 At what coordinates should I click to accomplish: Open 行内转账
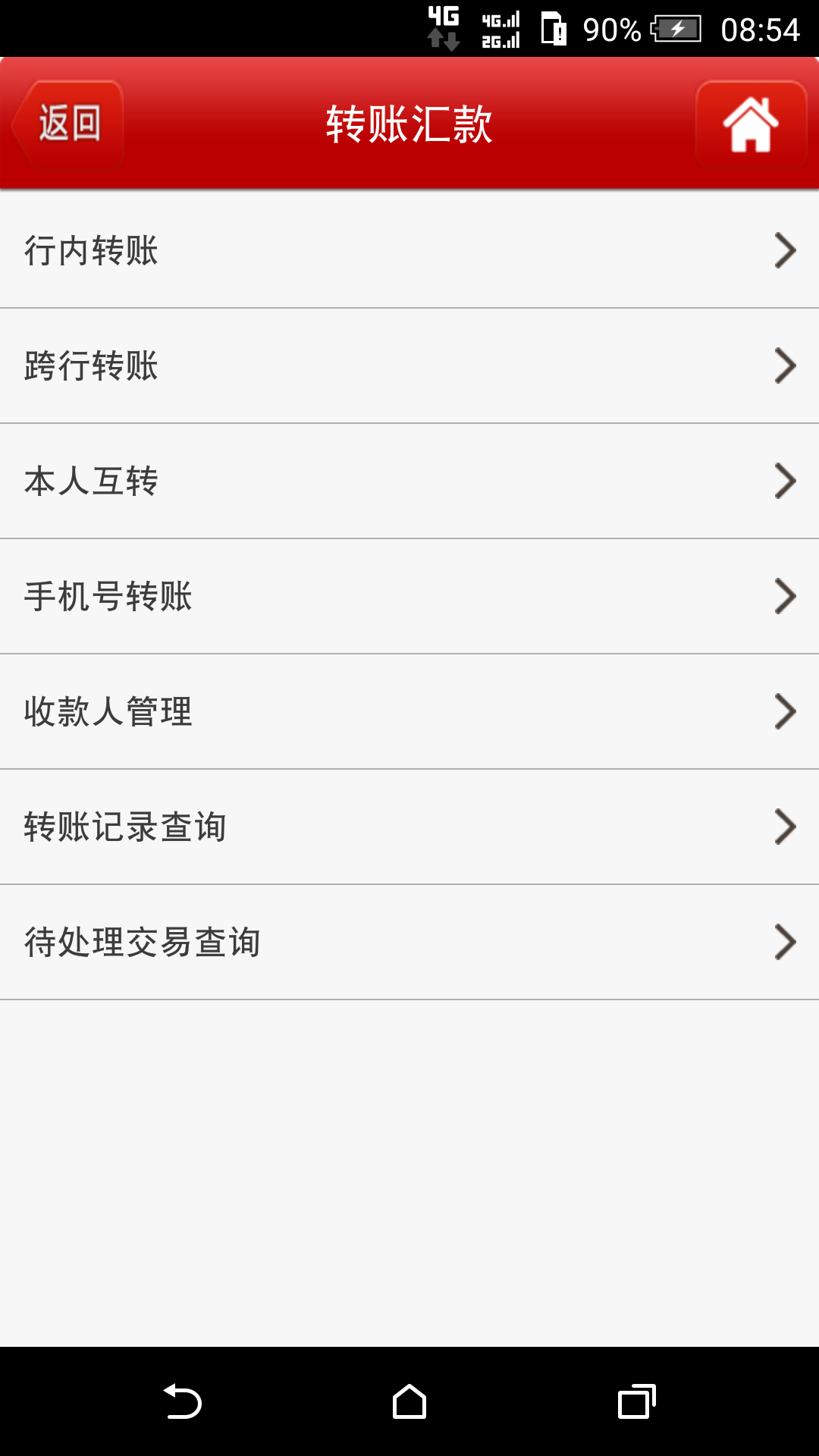click(x=409, y=250)
